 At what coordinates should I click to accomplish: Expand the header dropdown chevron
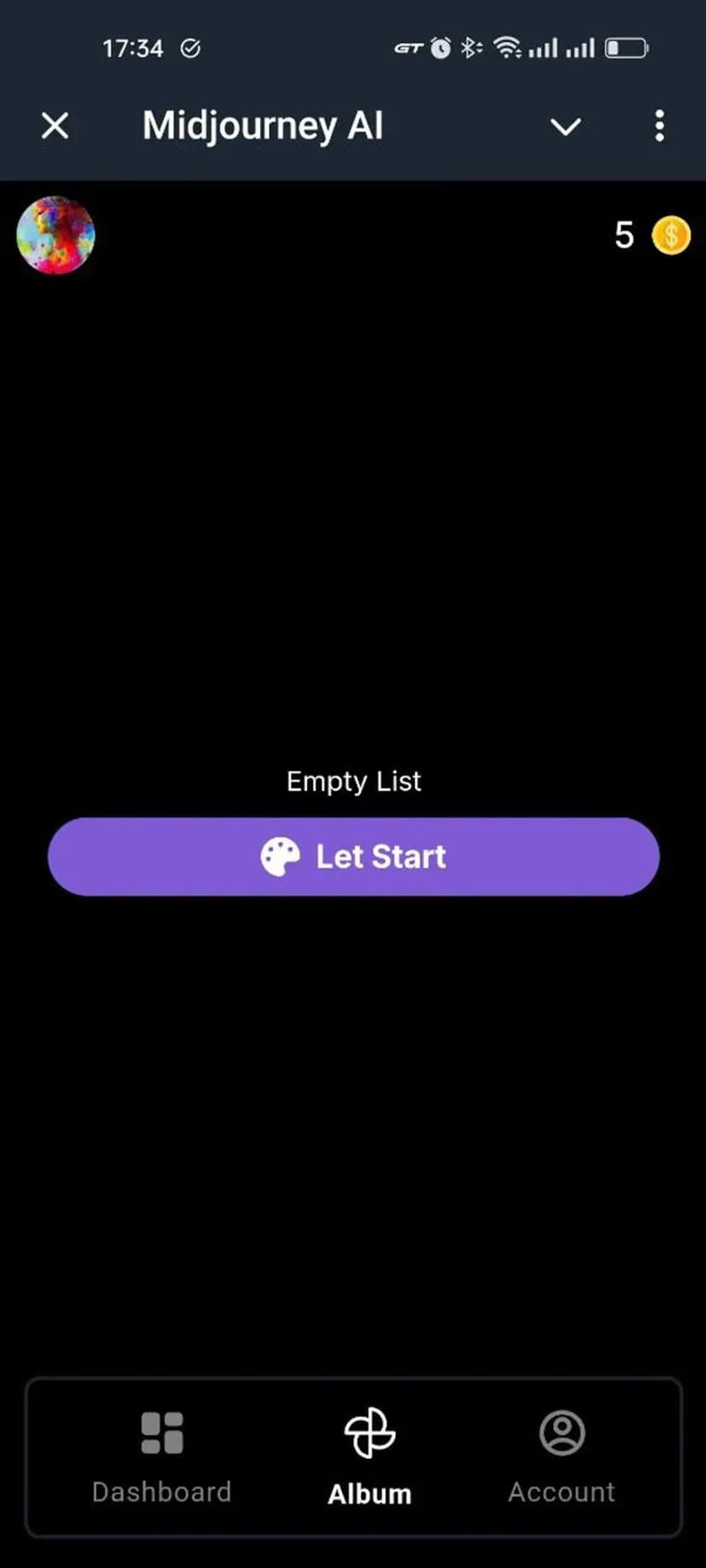(x=565, y=127)
